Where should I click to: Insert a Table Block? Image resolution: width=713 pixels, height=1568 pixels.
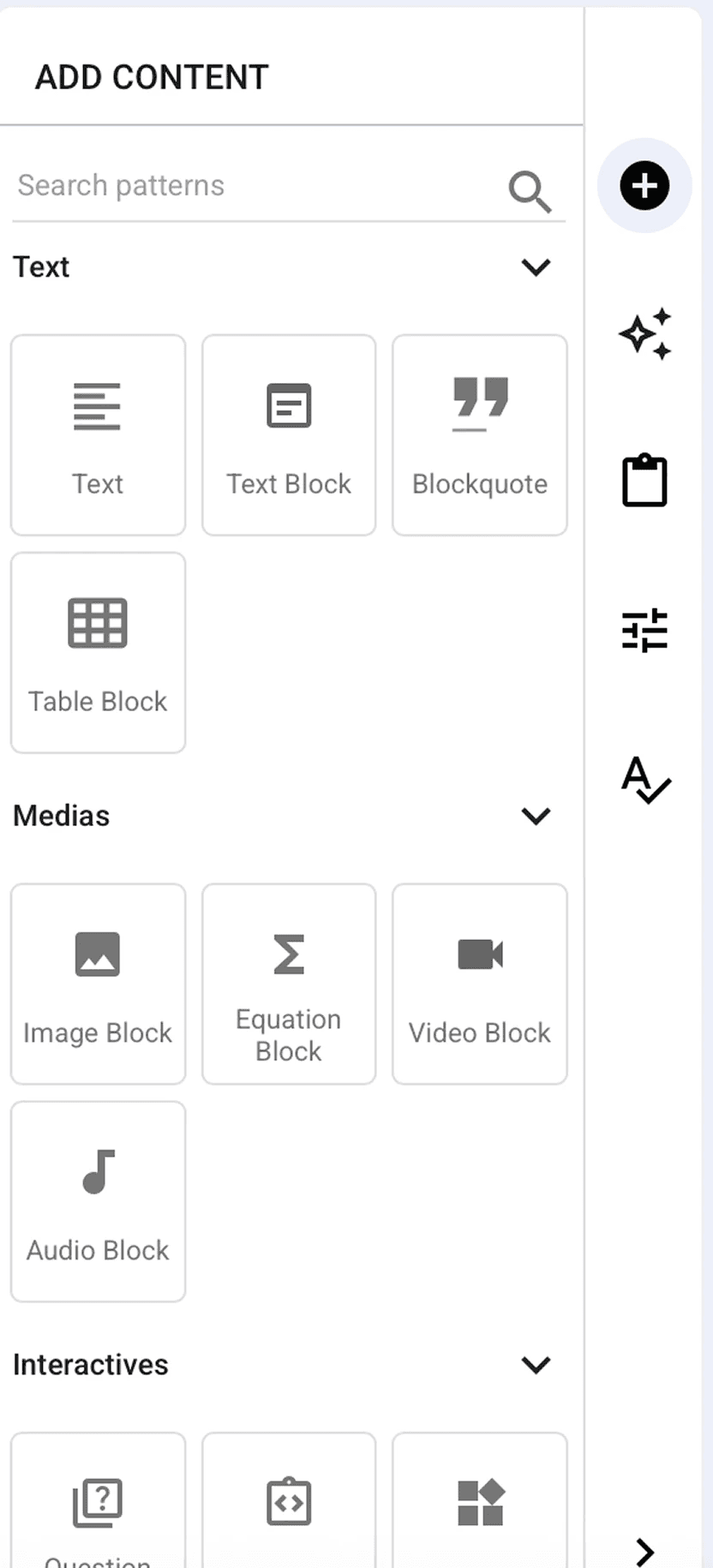[98, 653]
